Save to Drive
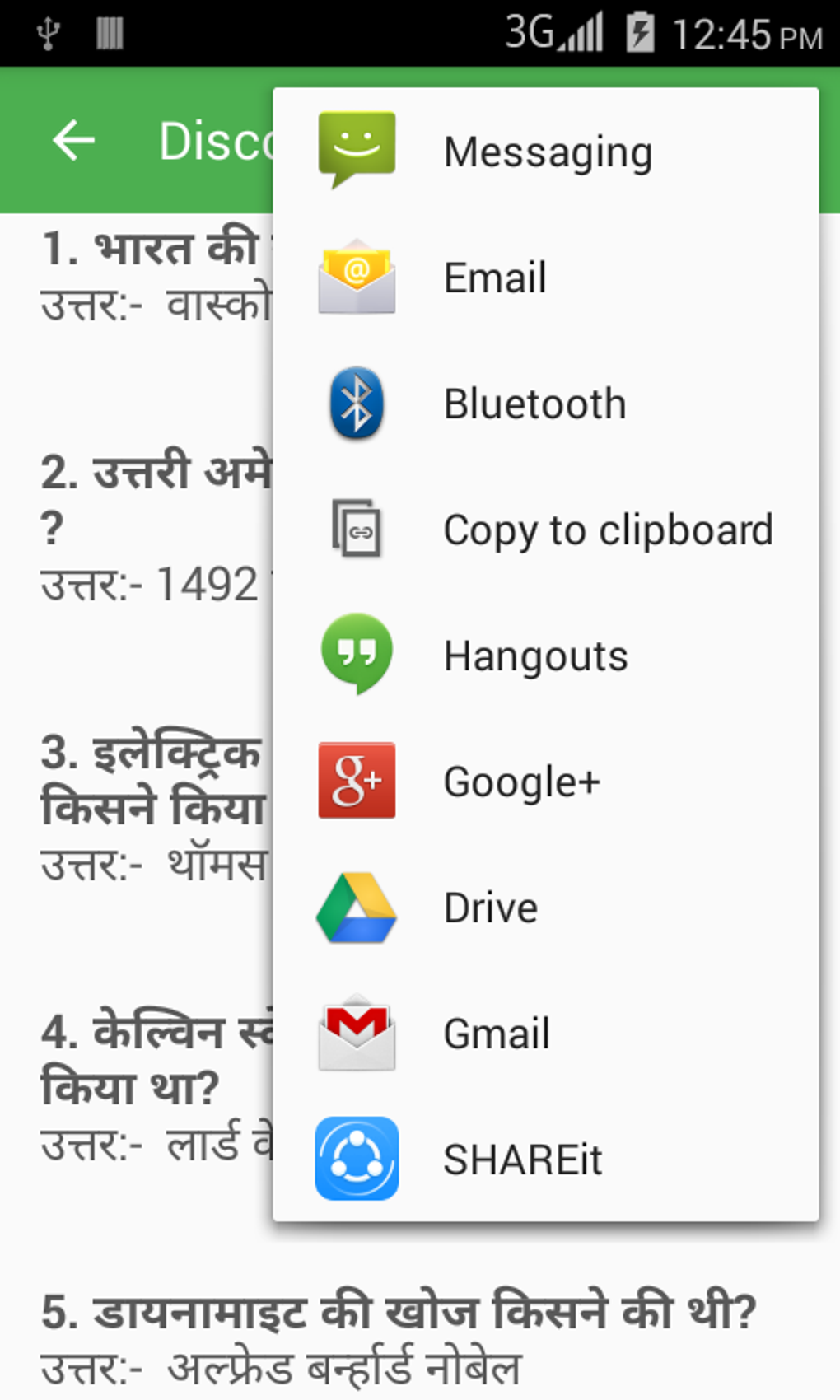Viewport: 840px width, 1400px height. (x=545, y=908)
